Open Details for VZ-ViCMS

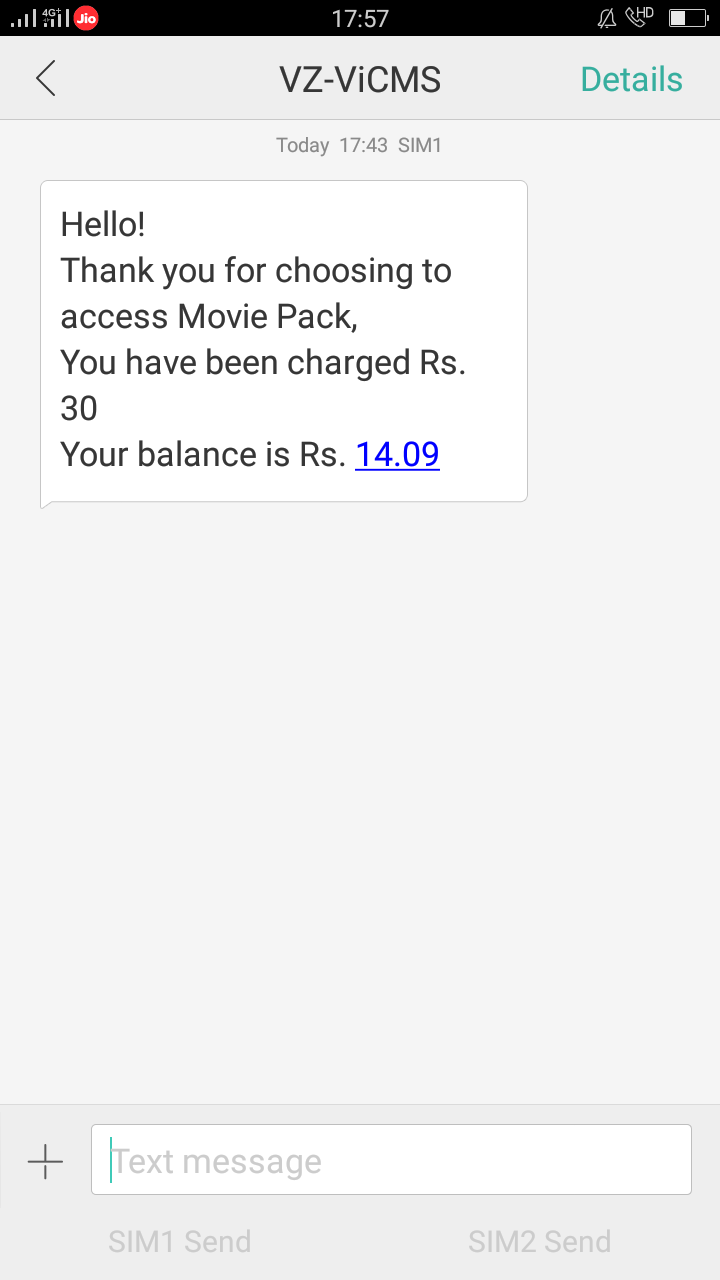(x=631, y=80)
